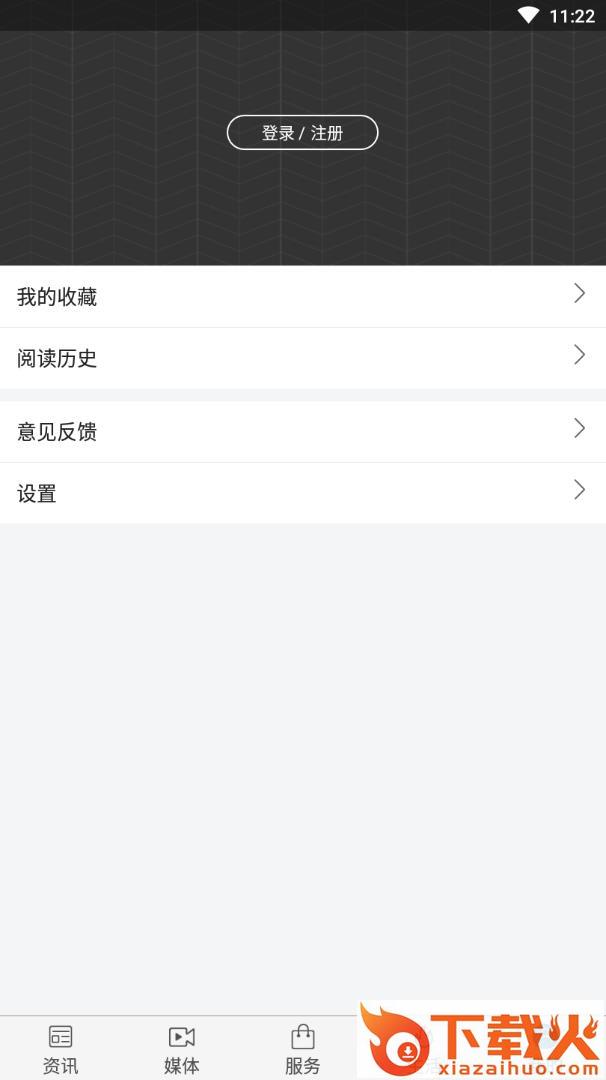Open 意见反馈 row
The image size is (606, 1080).
coord(302,432)
